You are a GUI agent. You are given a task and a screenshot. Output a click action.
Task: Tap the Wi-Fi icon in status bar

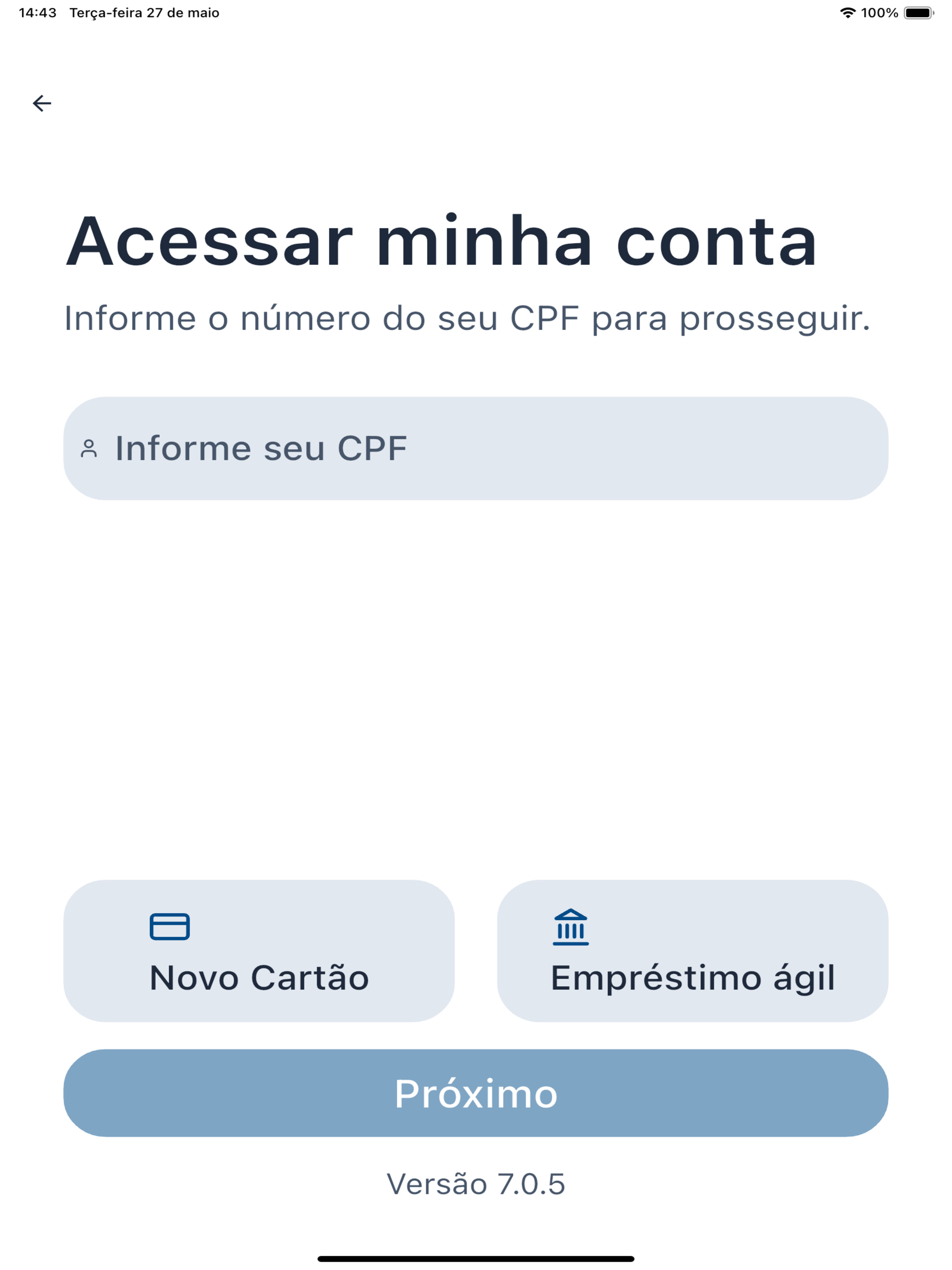pos(848,12)
